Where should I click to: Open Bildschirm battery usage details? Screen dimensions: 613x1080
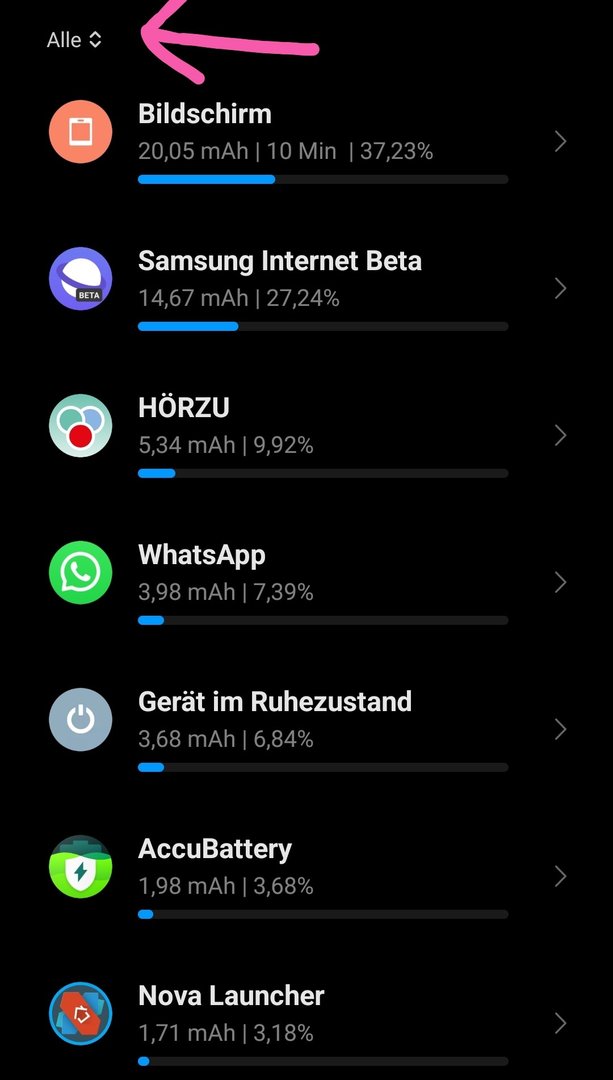306,141
